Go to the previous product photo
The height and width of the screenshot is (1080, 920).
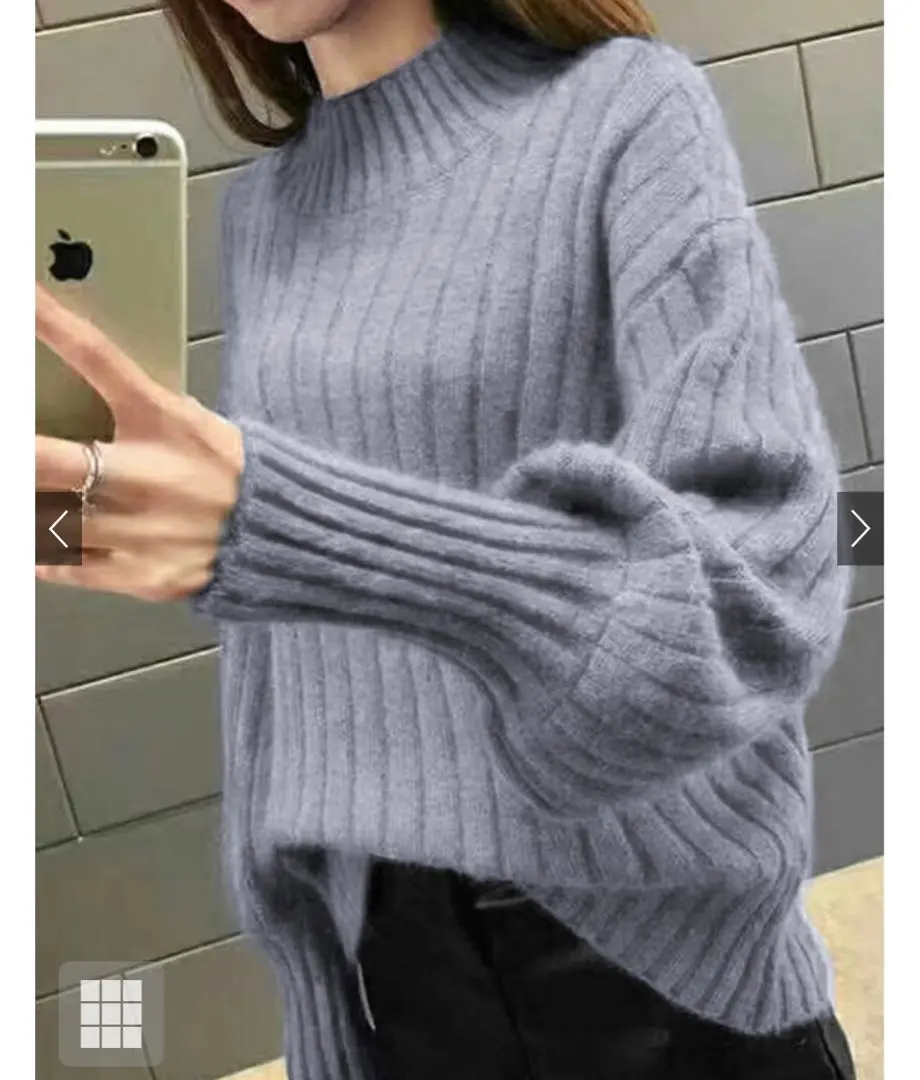(x=59, y=528)
